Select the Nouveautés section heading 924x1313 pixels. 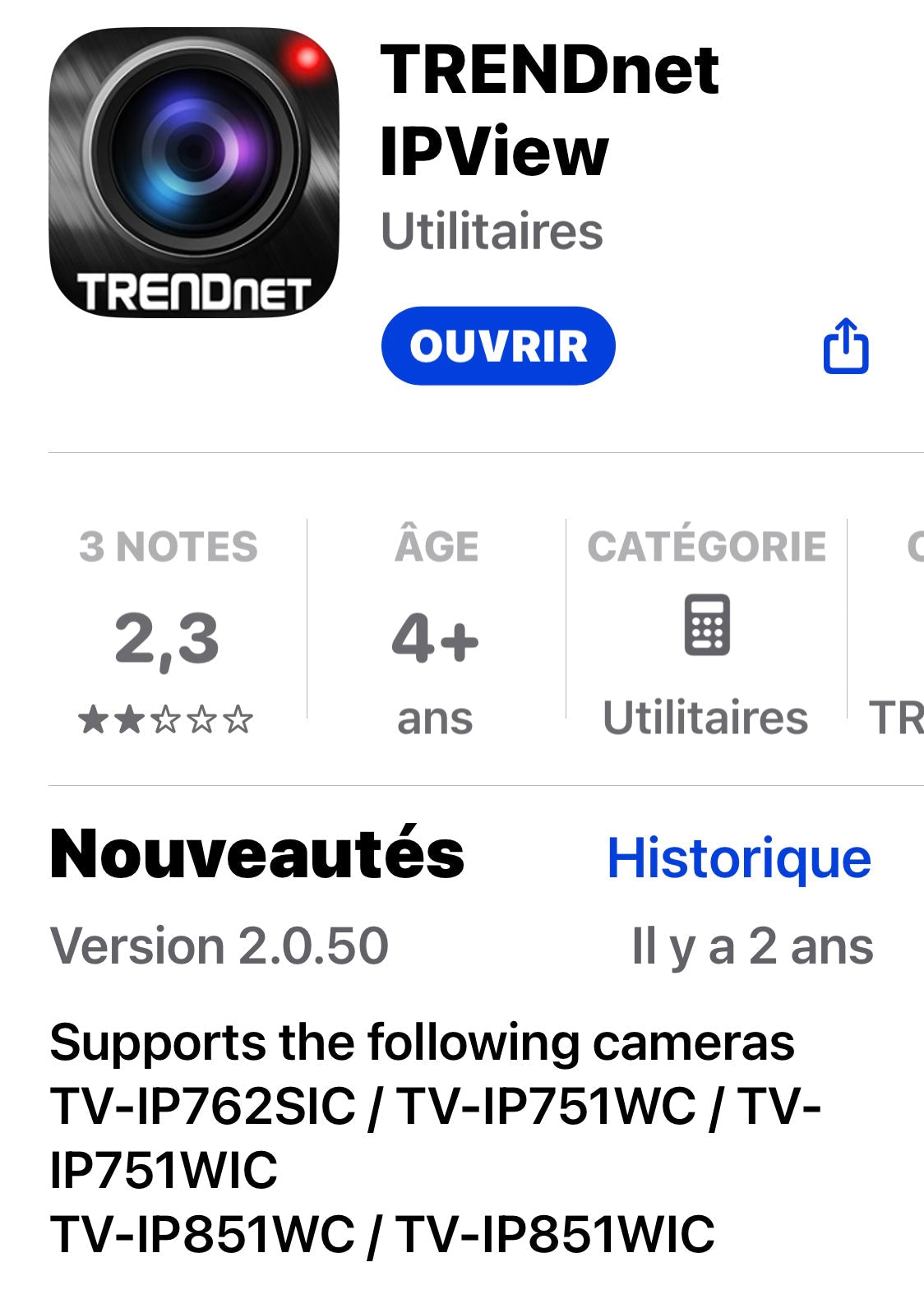[255, 858]
